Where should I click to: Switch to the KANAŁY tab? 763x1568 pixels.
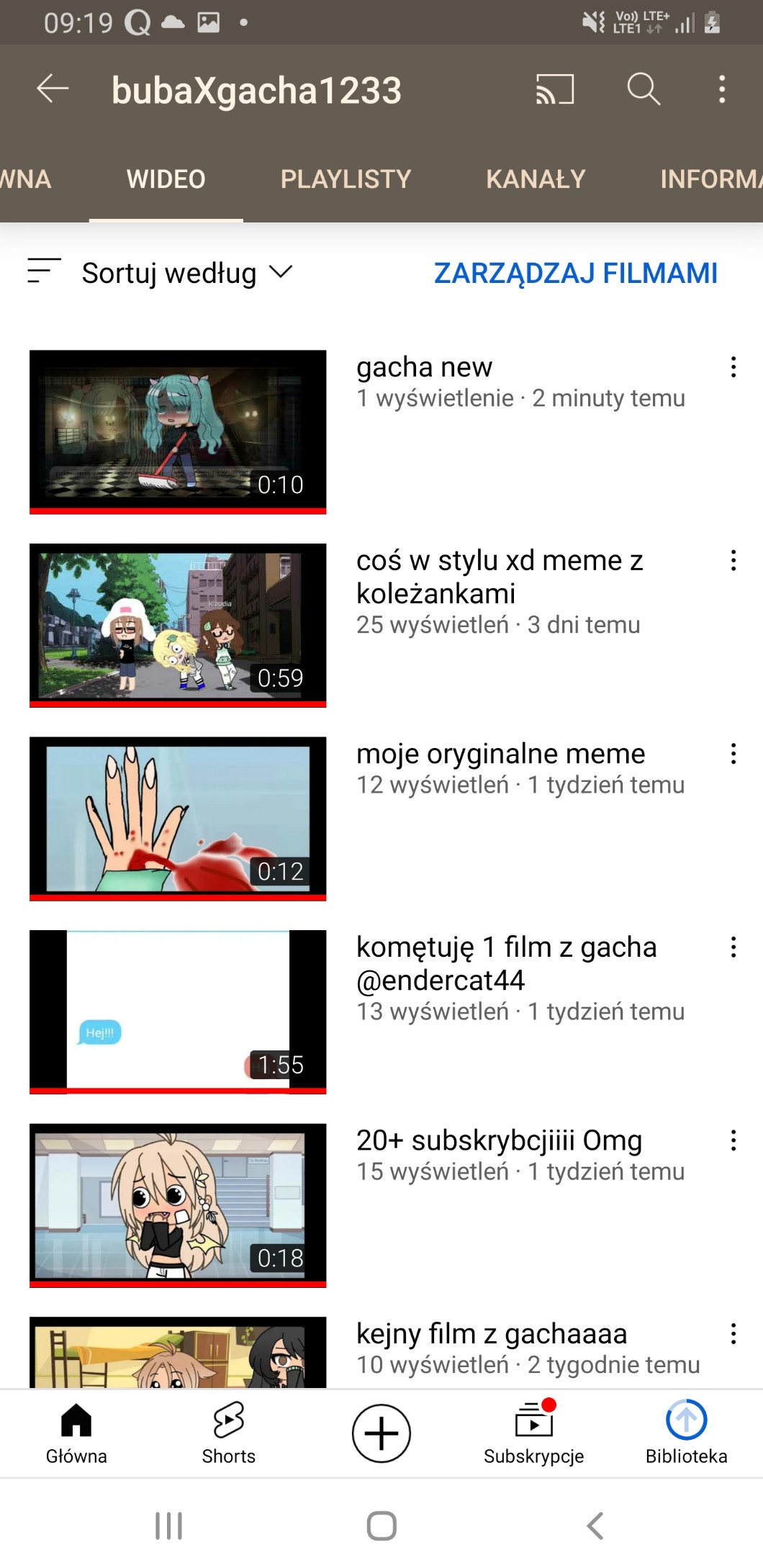[x=536, y=179]
